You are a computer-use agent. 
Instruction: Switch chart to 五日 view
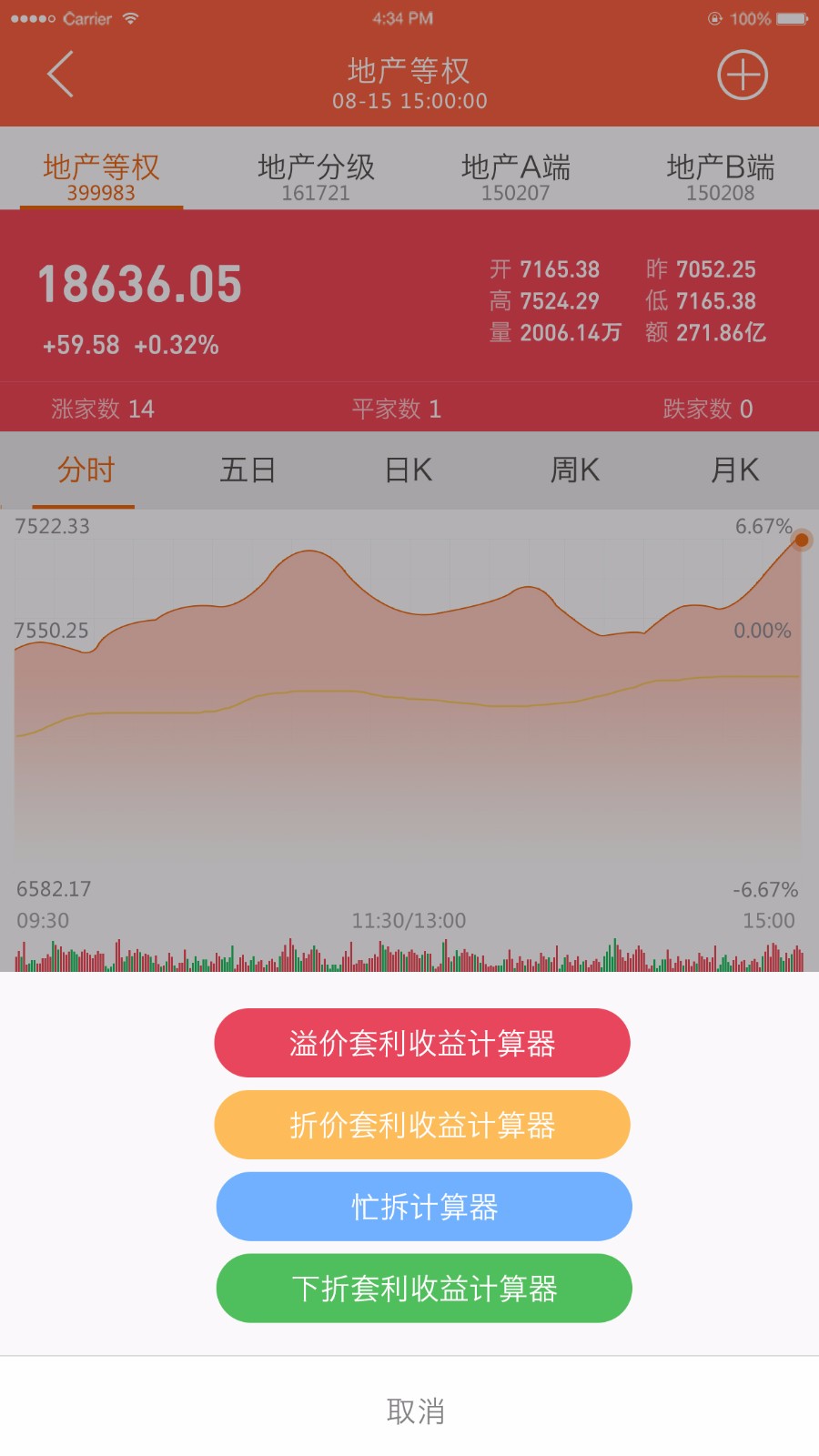coord(248,470)
